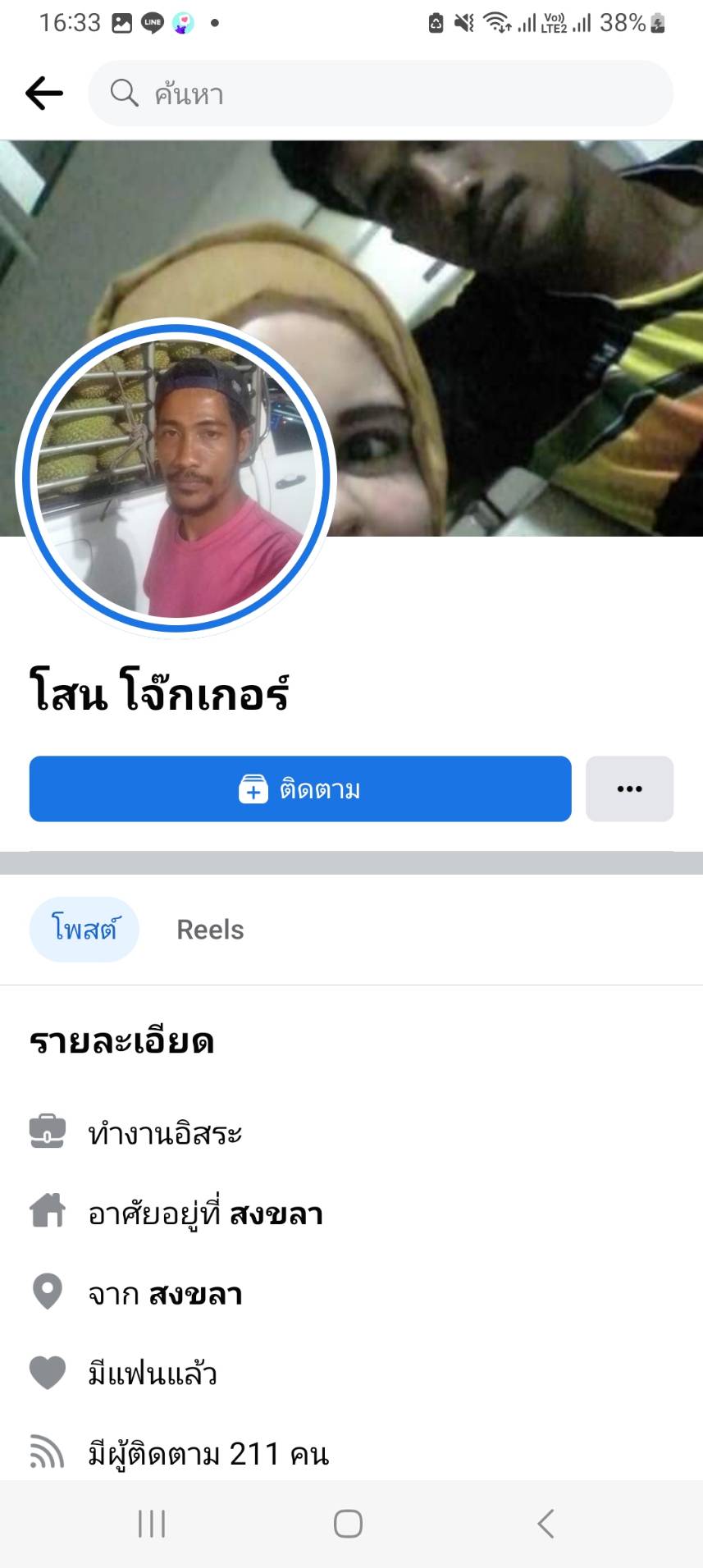Image resolution: width=703 pixels, height=1568 pixels.
Task: Go back using the arrow icon
Action: tap(44, 94)
